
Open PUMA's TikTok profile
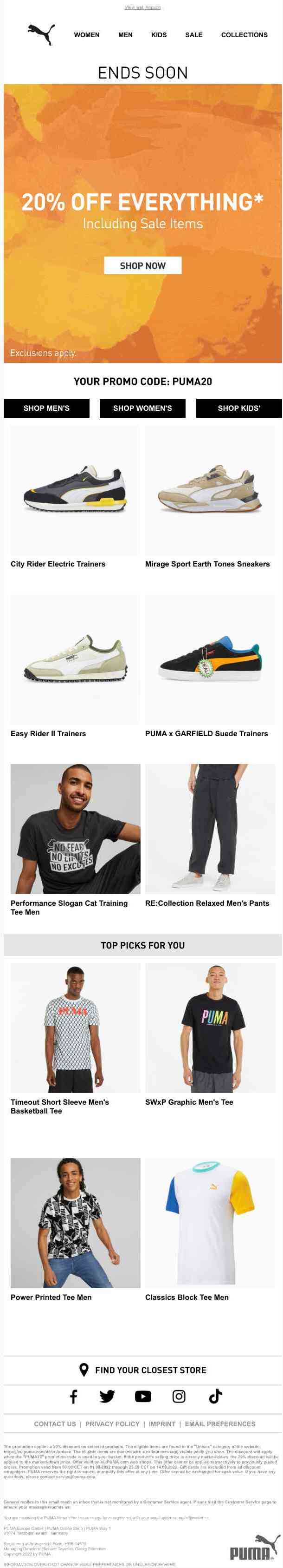click(x=215, y=1397)
